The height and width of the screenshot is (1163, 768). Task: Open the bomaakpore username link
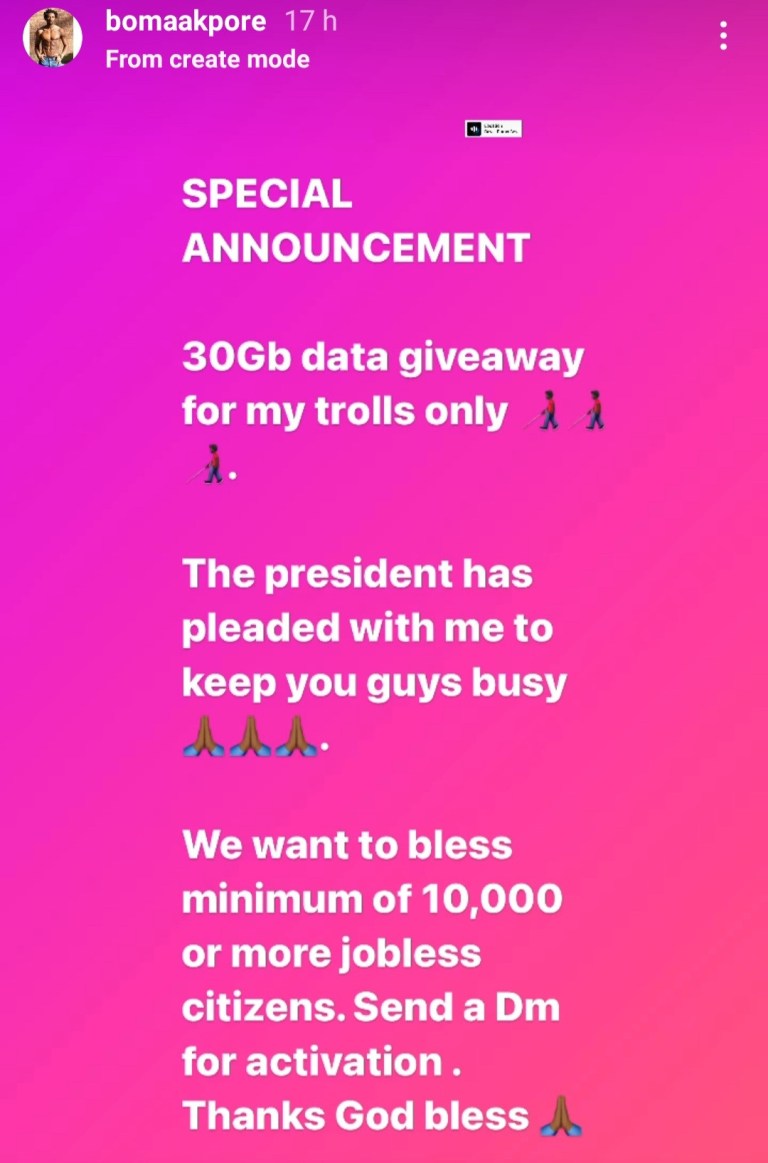(187, 22)
